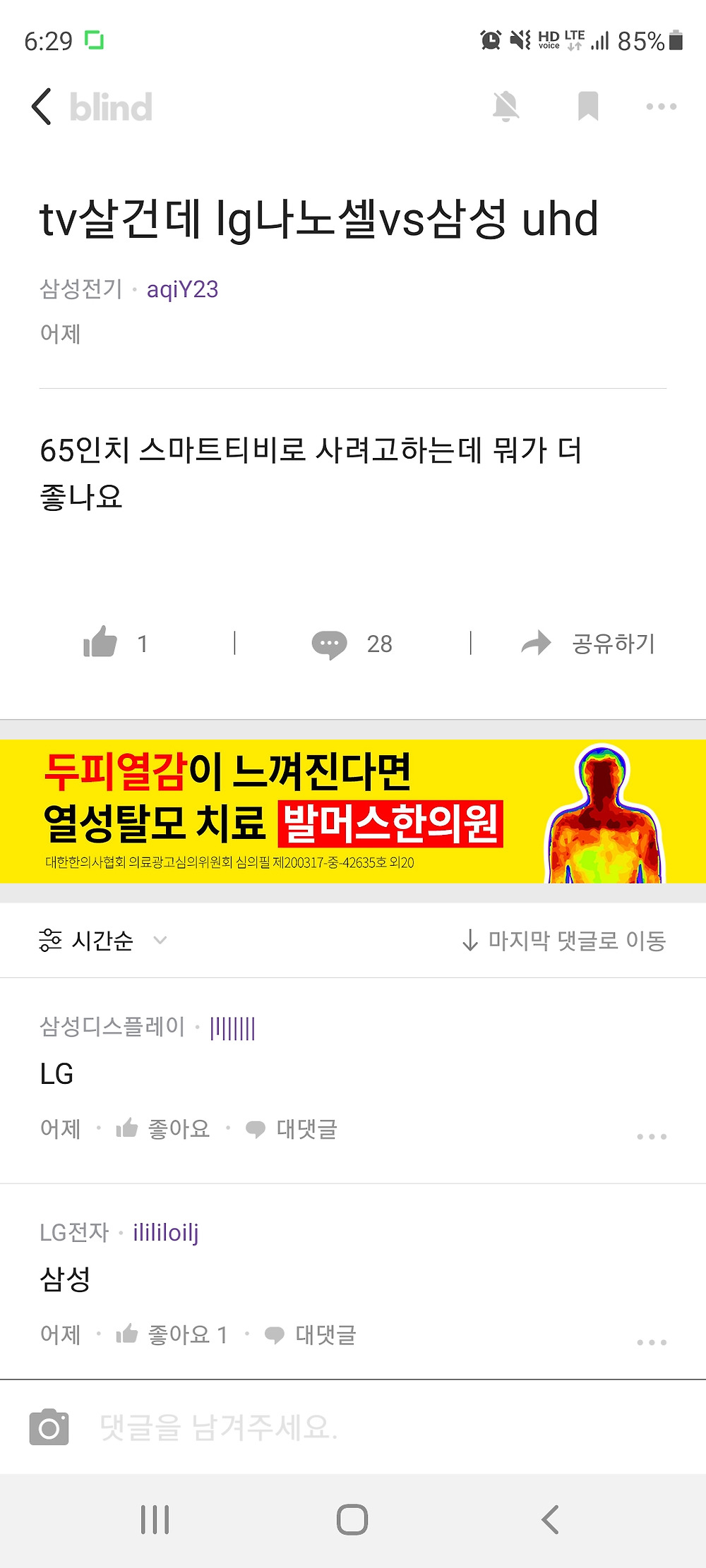Image resolution: width=706 pixels, height=1568 pixels.
Task: Expand the 시간순 sort dropdown
Action: pos(103,940)
